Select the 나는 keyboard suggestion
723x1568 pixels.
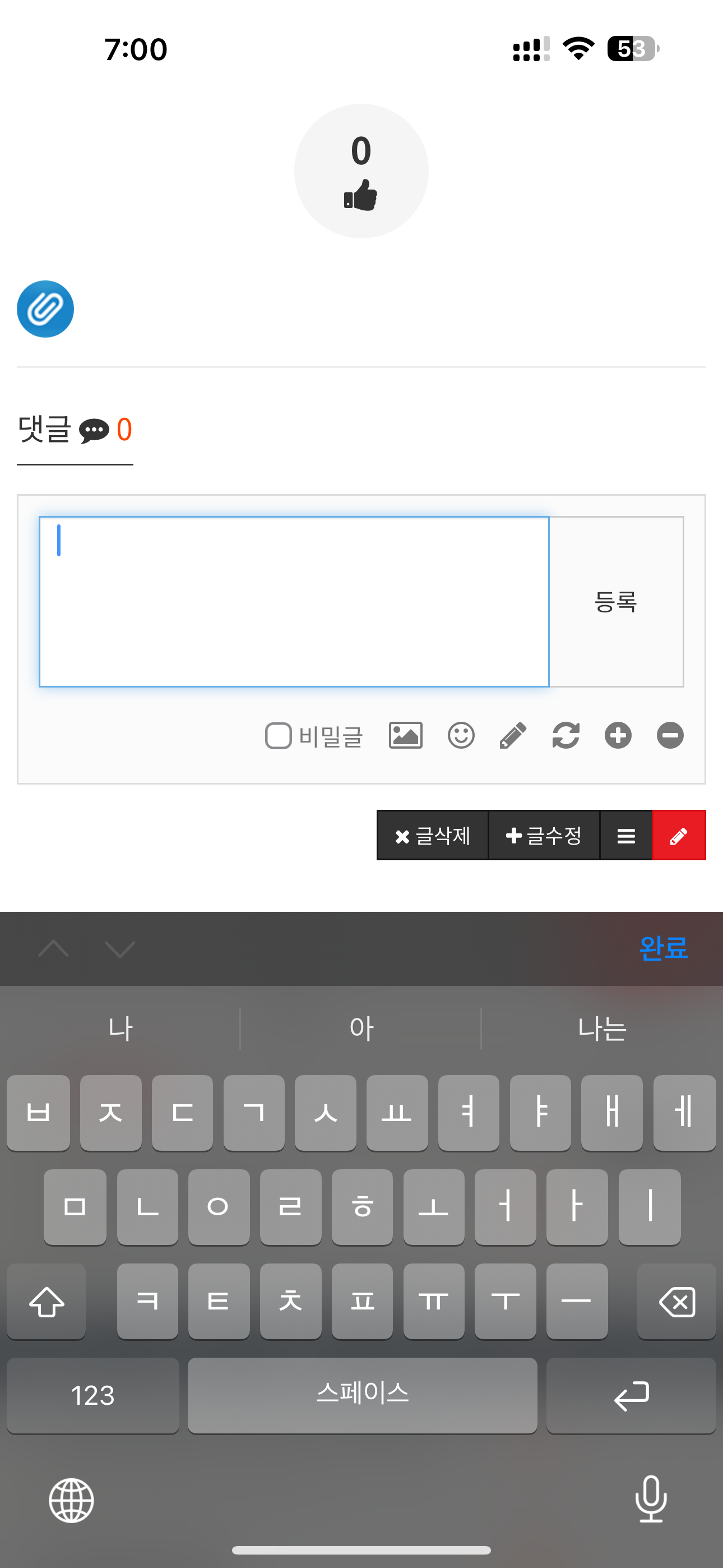pyautogui.click(x=601, y=1029)
